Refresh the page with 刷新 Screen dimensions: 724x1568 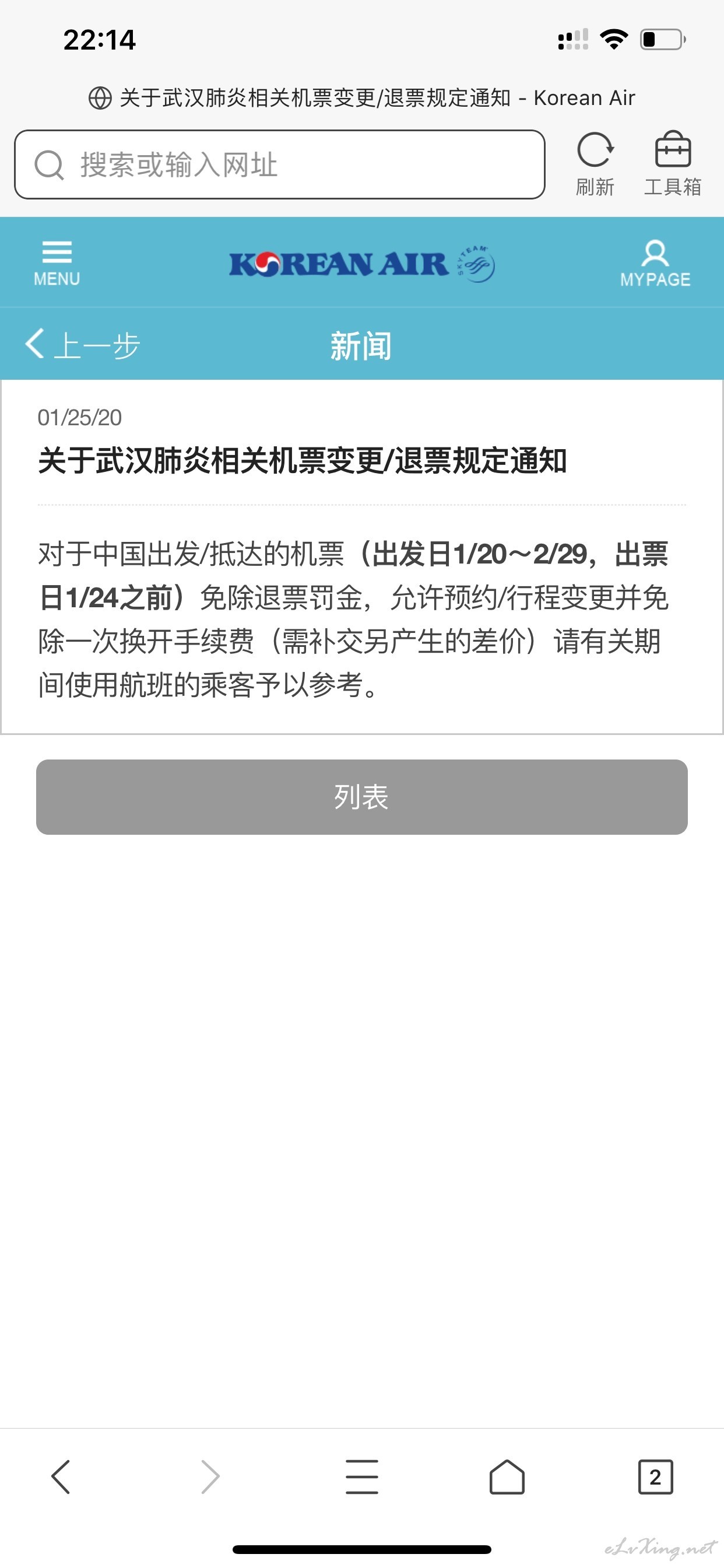click(x=595, y=164)
